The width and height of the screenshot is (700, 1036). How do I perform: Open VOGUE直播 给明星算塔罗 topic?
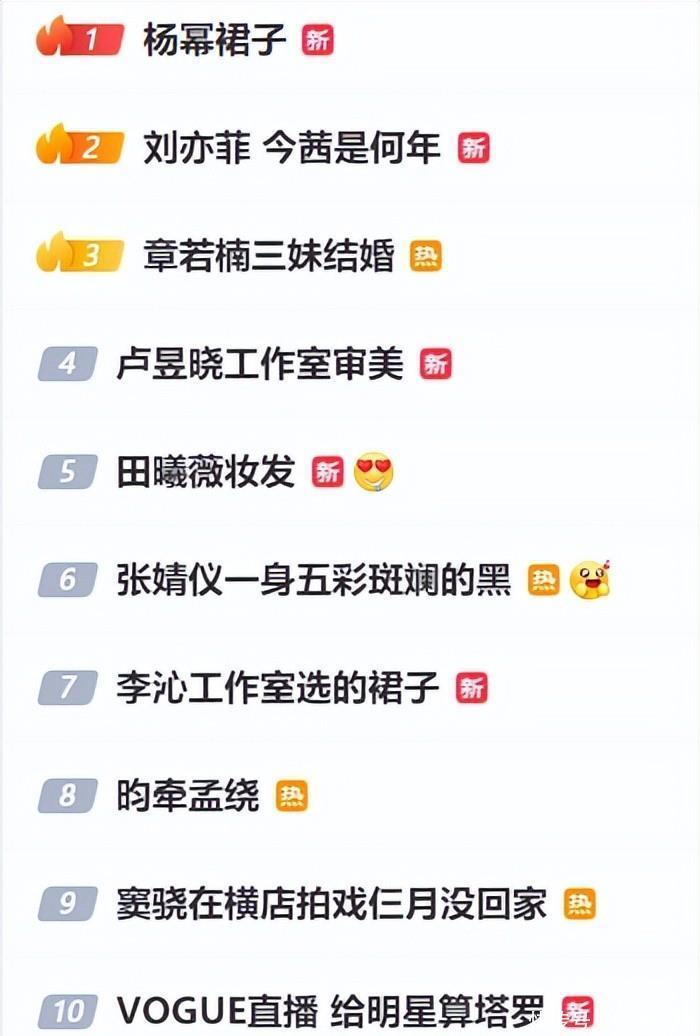click(x=331, y=1010)
